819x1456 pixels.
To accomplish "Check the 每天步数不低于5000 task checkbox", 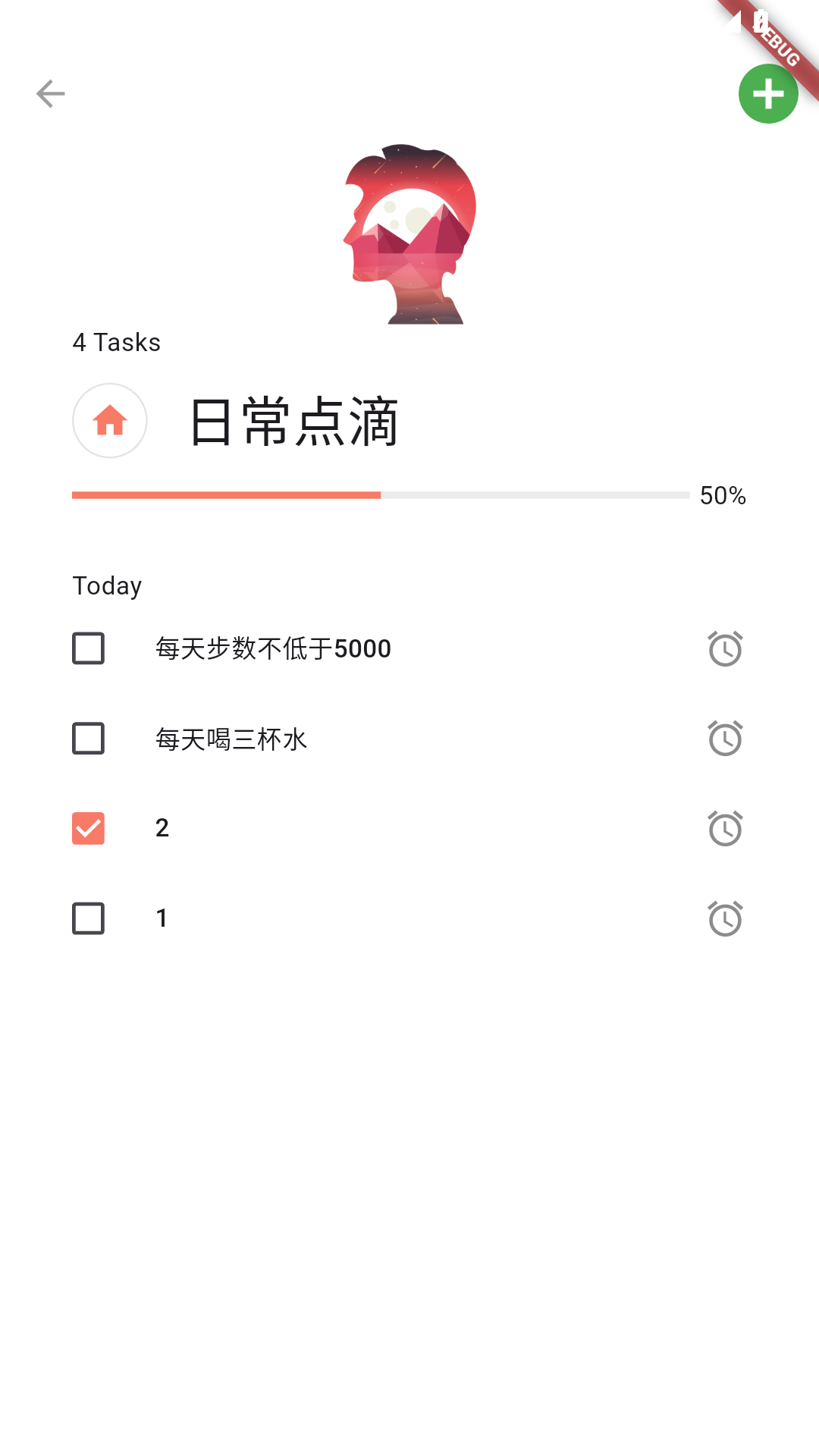I will 87,648.
